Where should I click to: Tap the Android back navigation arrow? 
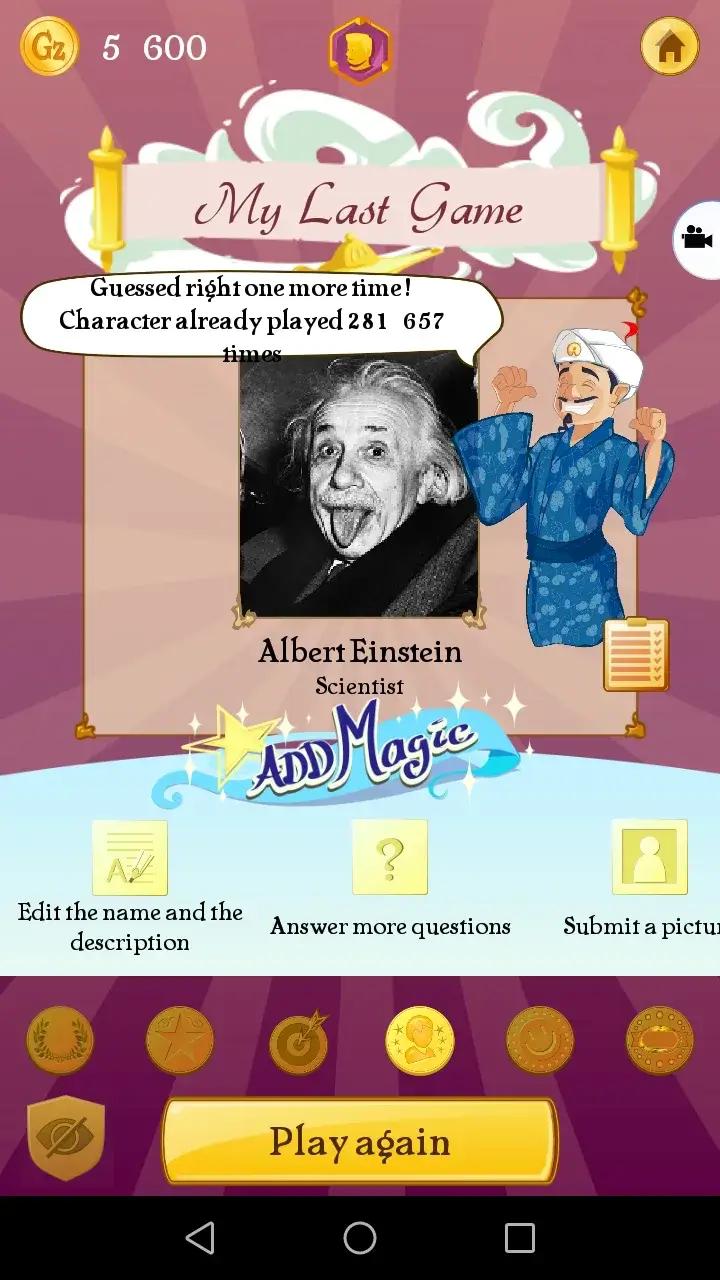(200, 1237)
